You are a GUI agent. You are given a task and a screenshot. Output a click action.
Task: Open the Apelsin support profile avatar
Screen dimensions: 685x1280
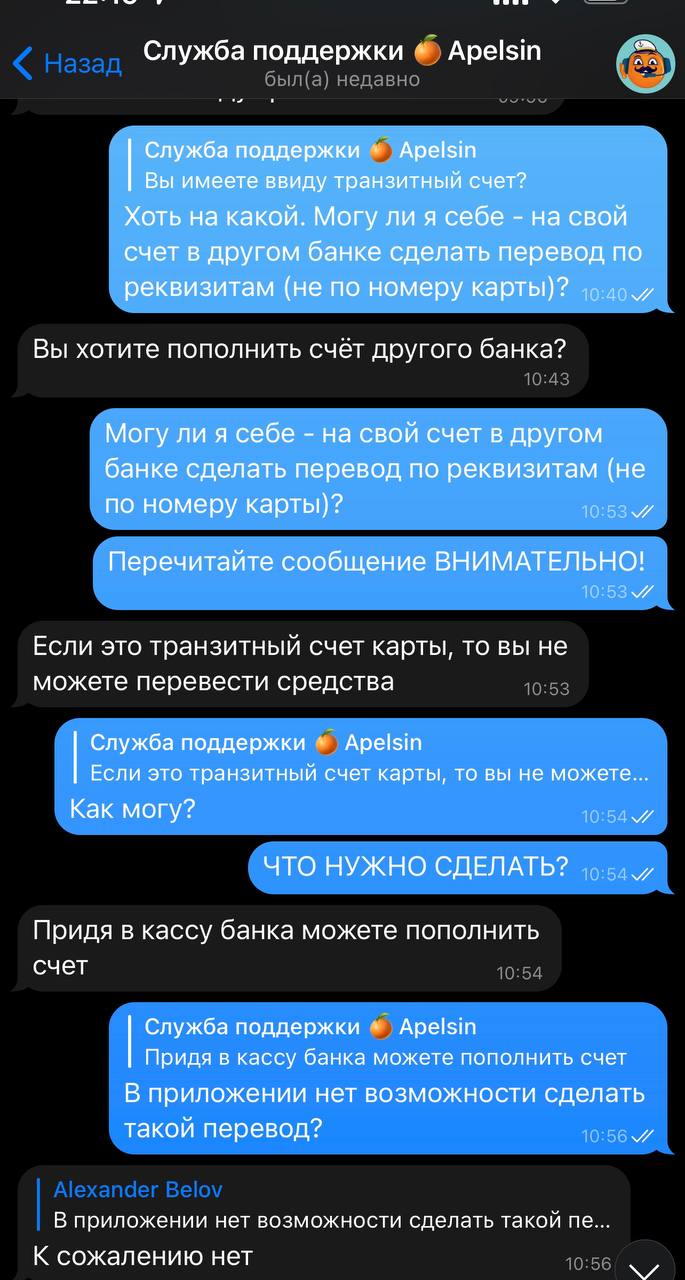tap(644, 64)
